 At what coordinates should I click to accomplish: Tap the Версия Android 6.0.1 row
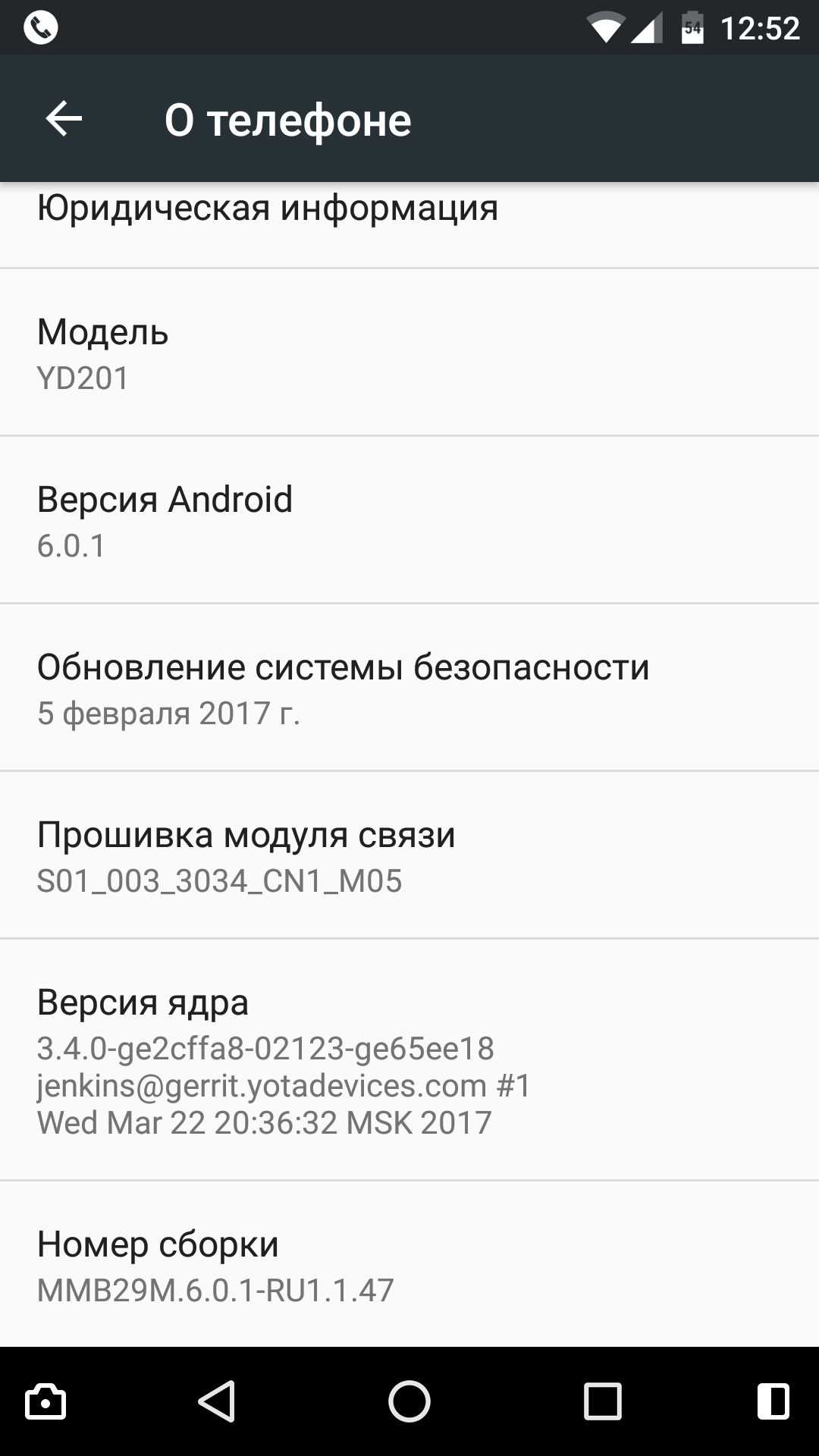pyautogui.click(x=409, y=520)
